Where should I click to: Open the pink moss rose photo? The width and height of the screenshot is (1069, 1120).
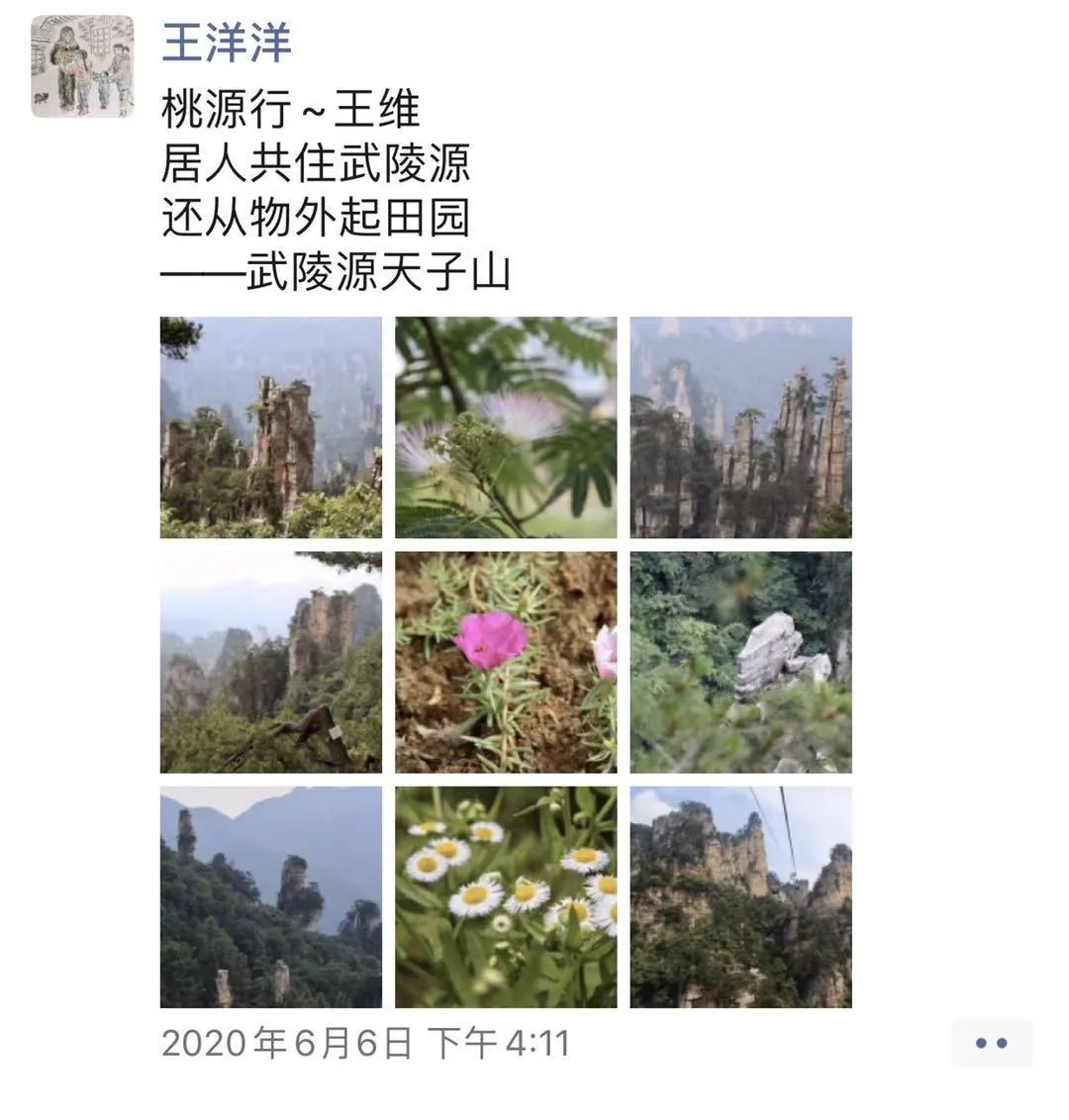[x=506, y=662]
